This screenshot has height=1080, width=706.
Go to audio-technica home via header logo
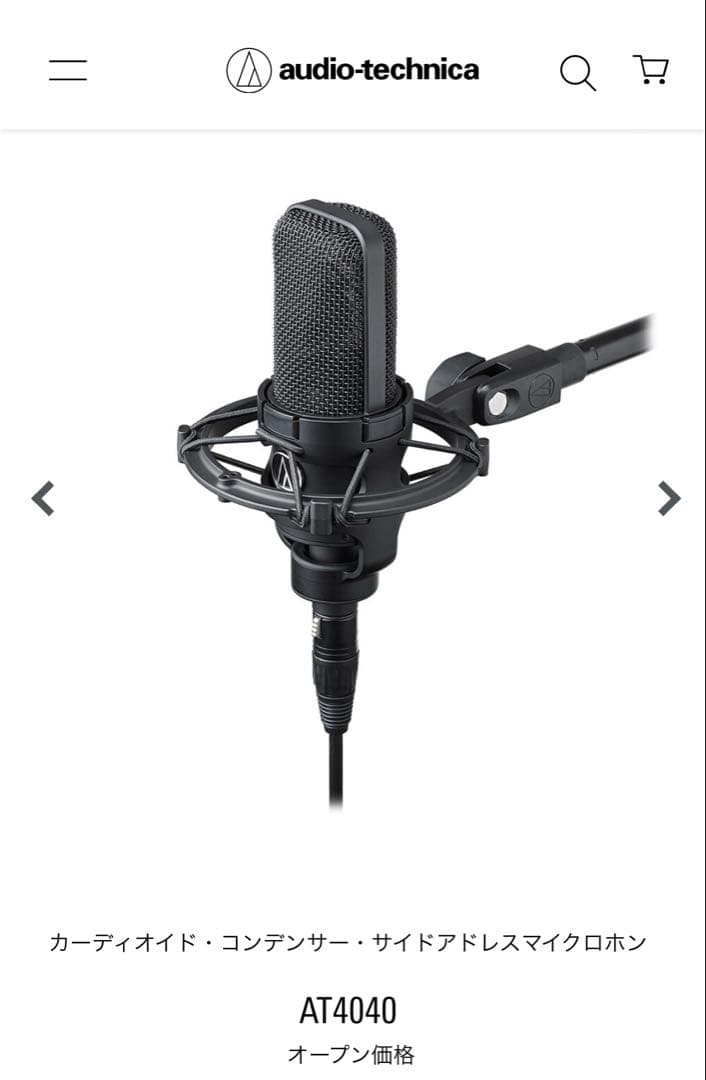point(352,70)
